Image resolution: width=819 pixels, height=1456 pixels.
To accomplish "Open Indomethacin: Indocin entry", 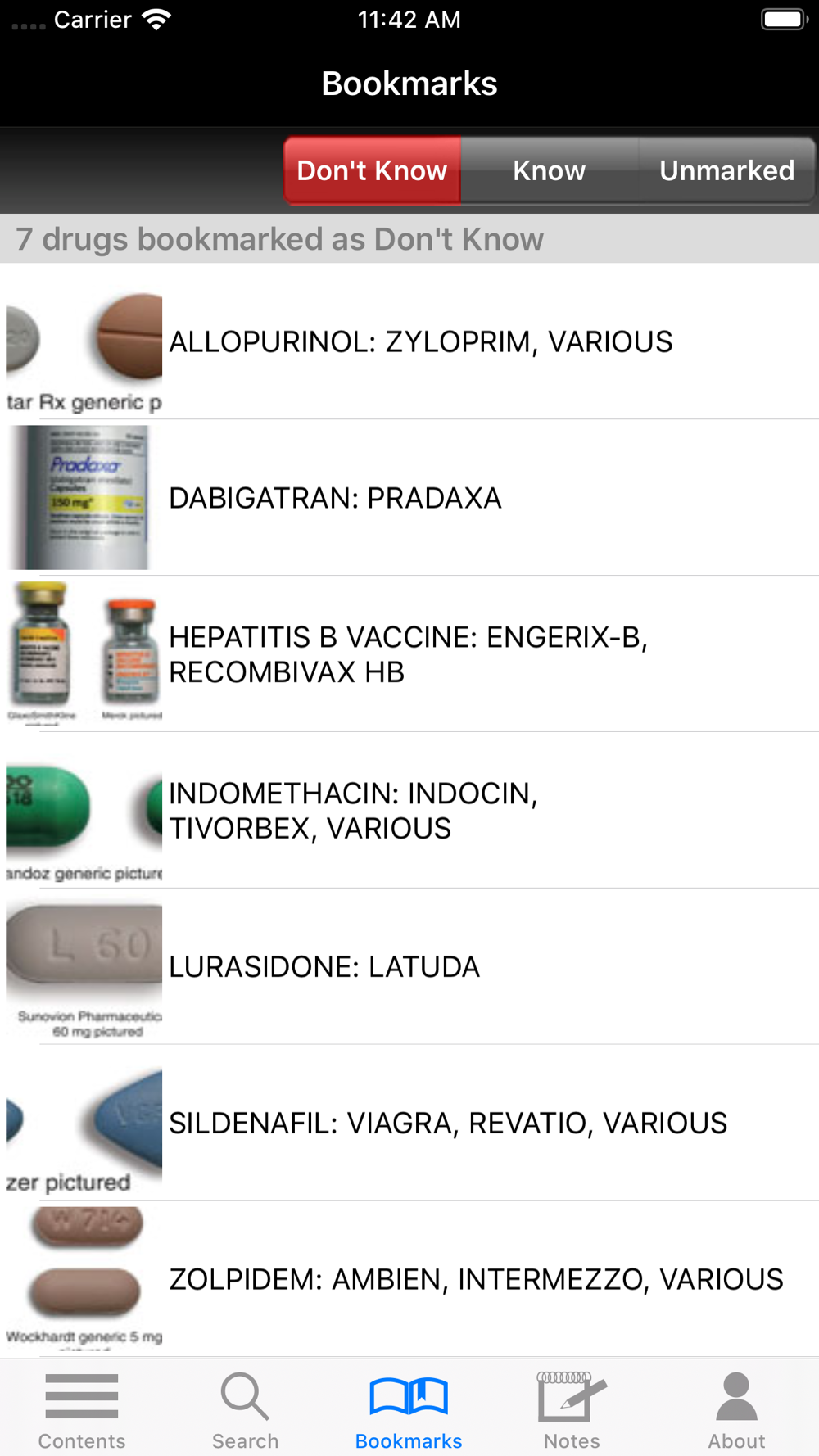I will click(353, 811).
